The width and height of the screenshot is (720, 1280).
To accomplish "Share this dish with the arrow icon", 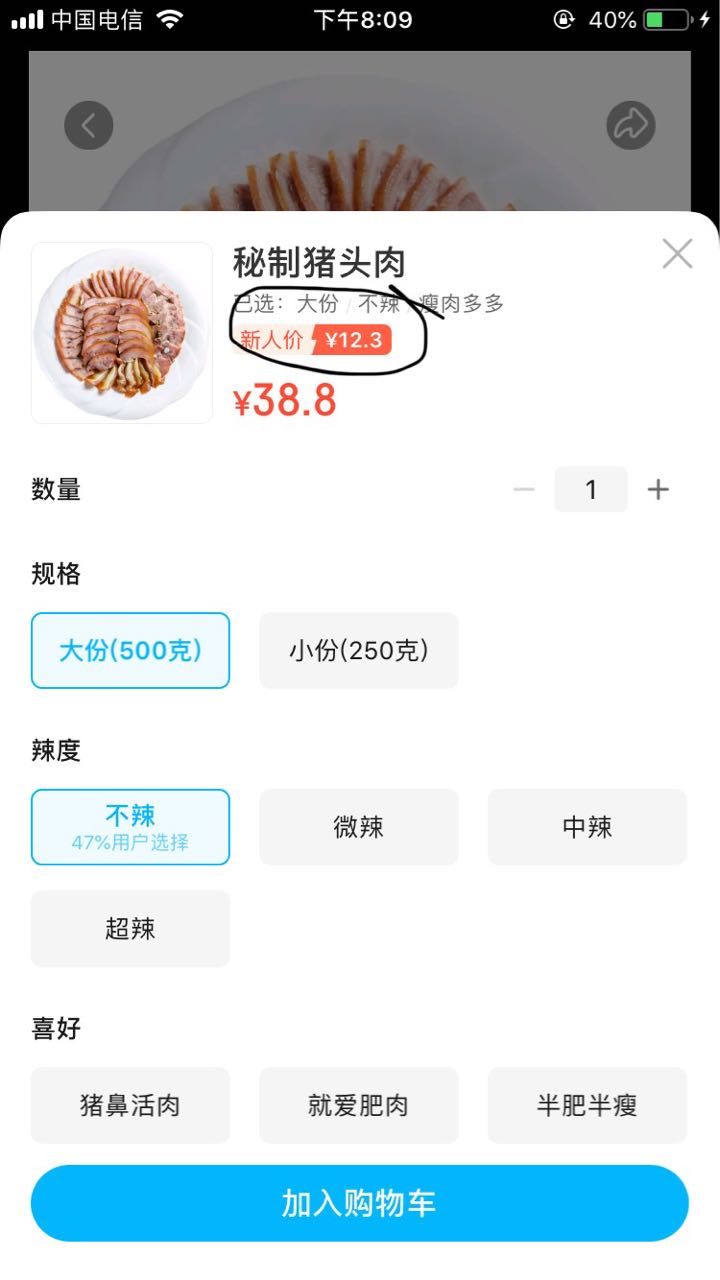I will coord(631,125).
